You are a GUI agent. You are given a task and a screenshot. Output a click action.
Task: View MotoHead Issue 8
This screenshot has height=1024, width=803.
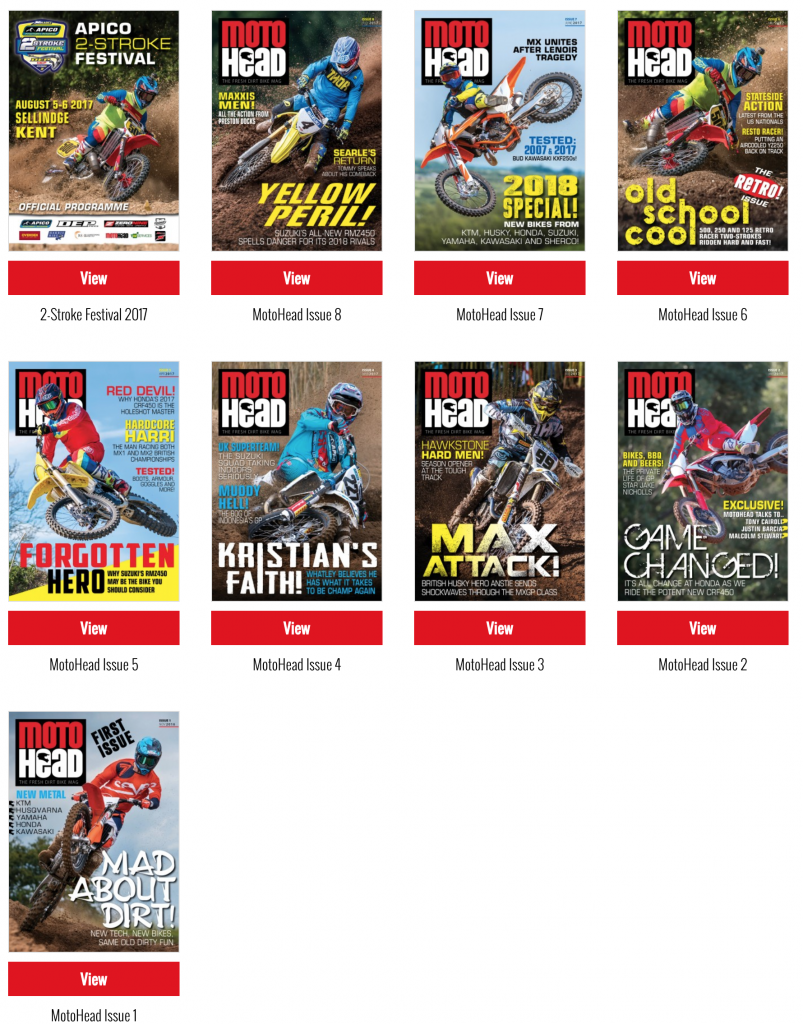pyautogui.click(x=296, y=278)
